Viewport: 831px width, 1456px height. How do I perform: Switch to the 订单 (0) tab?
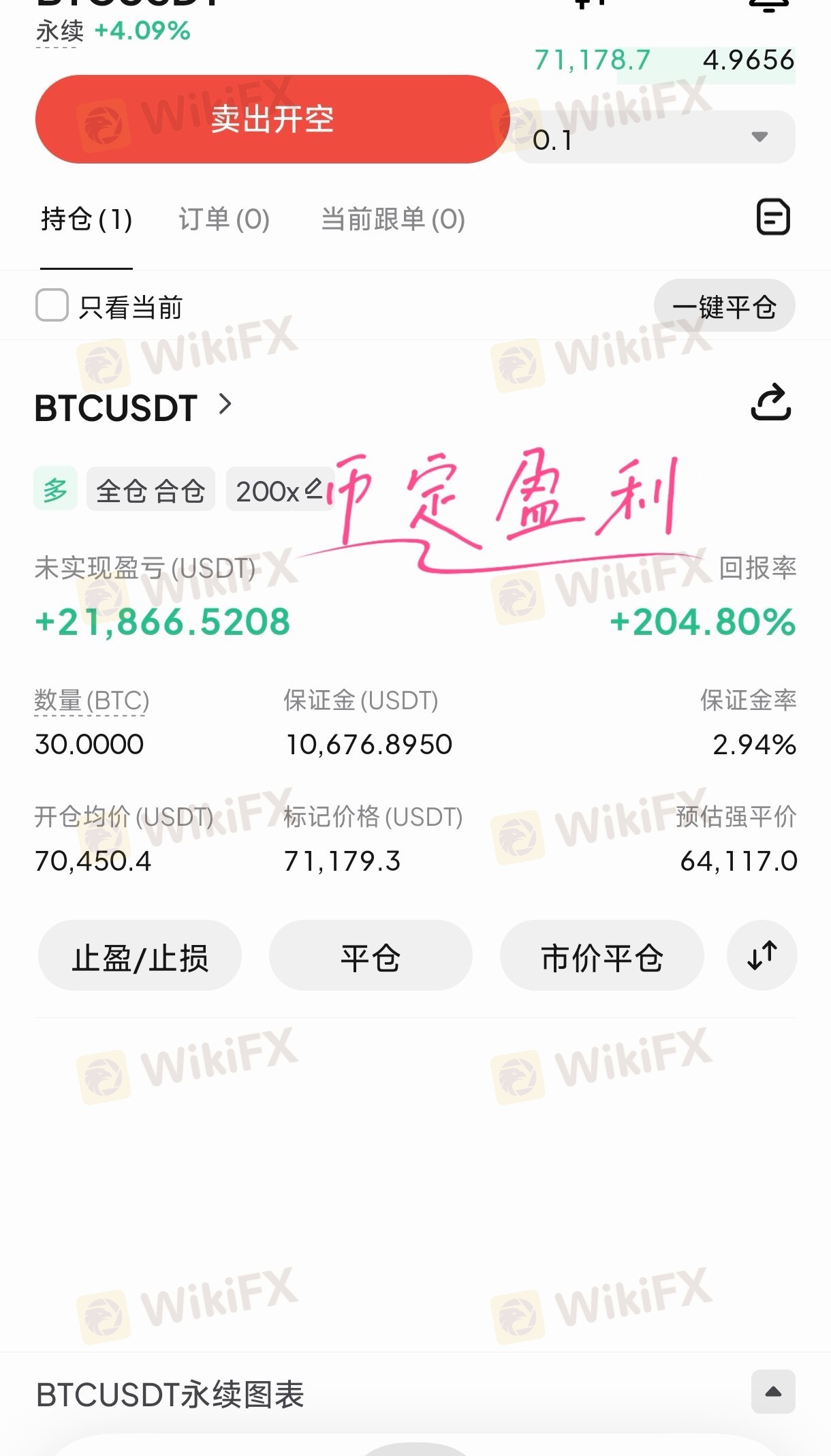(x=224, y=219)
